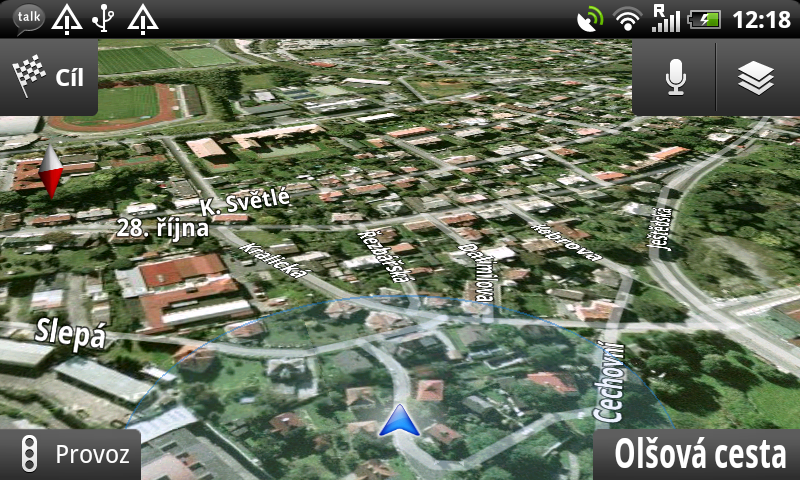Open the Olšová cesta street label
The height and width of the screenshot is (480, 800).
(x=699, y=455)
